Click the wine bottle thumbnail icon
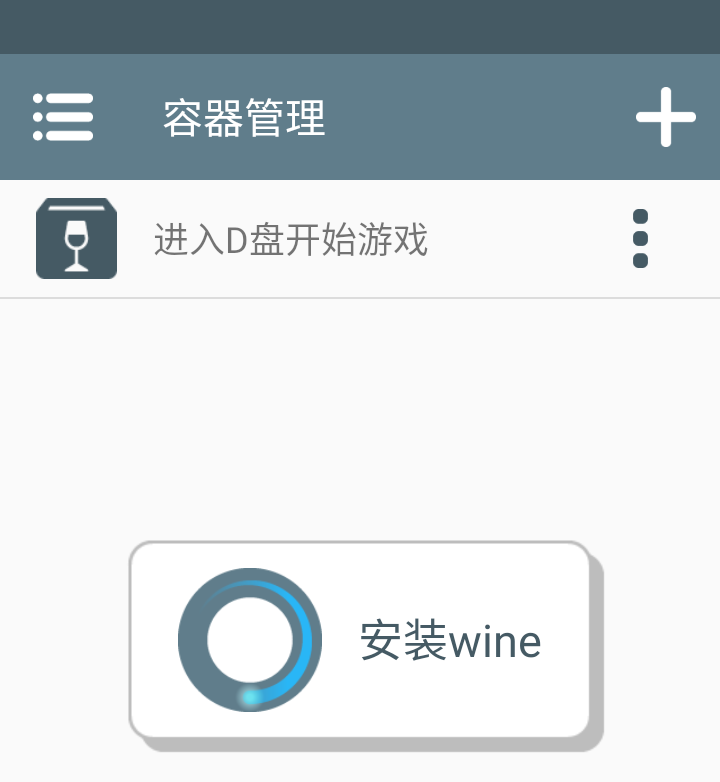This screenshot has width=720, height=782. click(x=75, y=237)
